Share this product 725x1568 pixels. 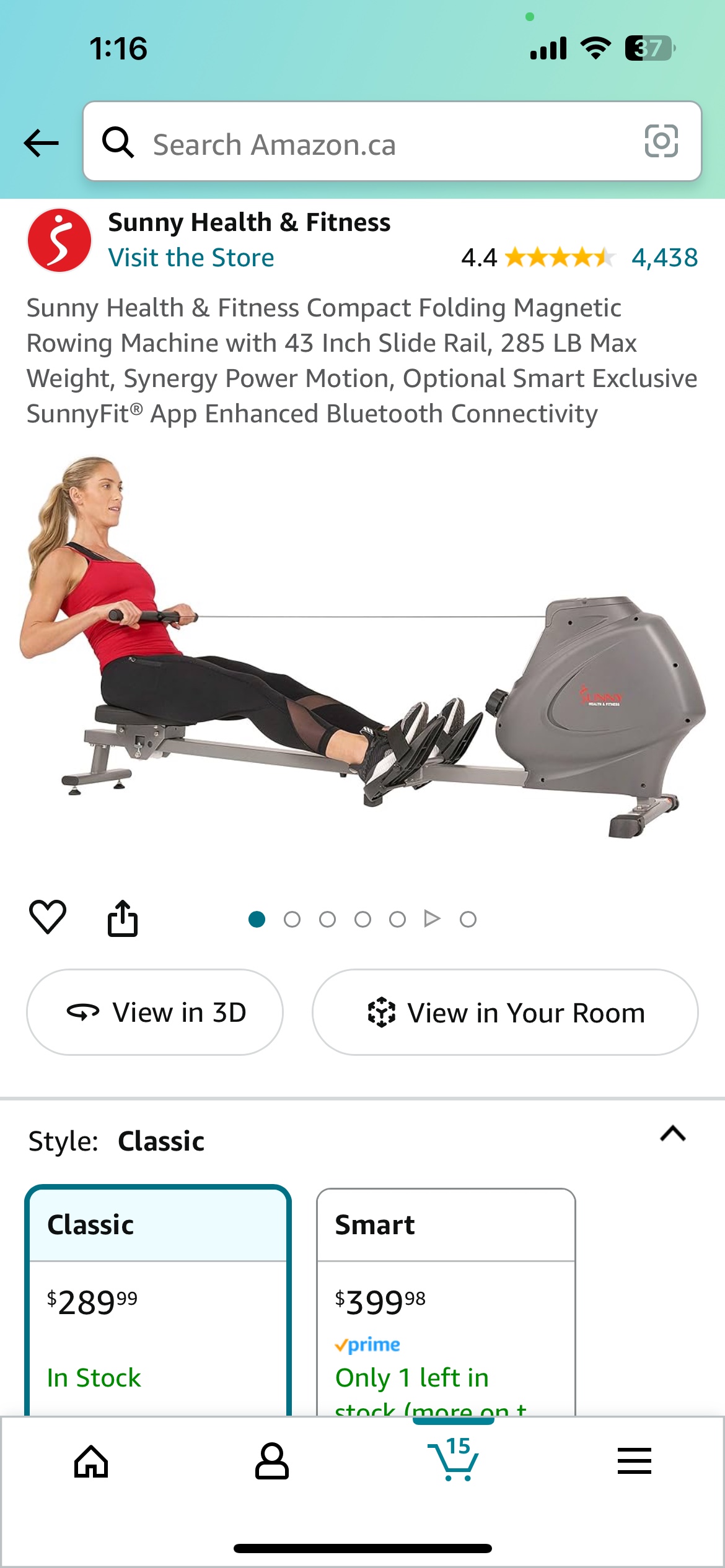pos(123,918)
